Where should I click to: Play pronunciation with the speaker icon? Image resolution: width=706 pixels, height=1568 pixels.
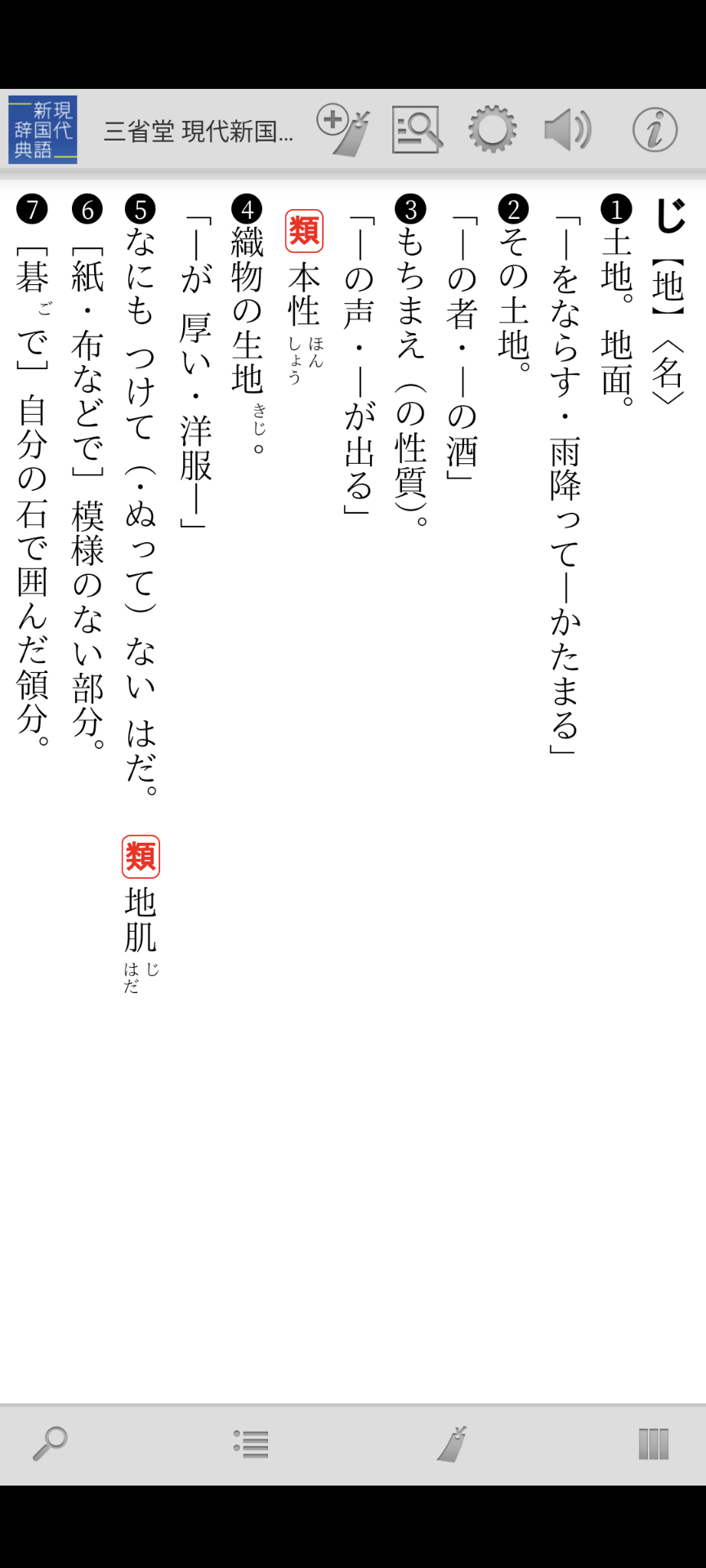568,130
